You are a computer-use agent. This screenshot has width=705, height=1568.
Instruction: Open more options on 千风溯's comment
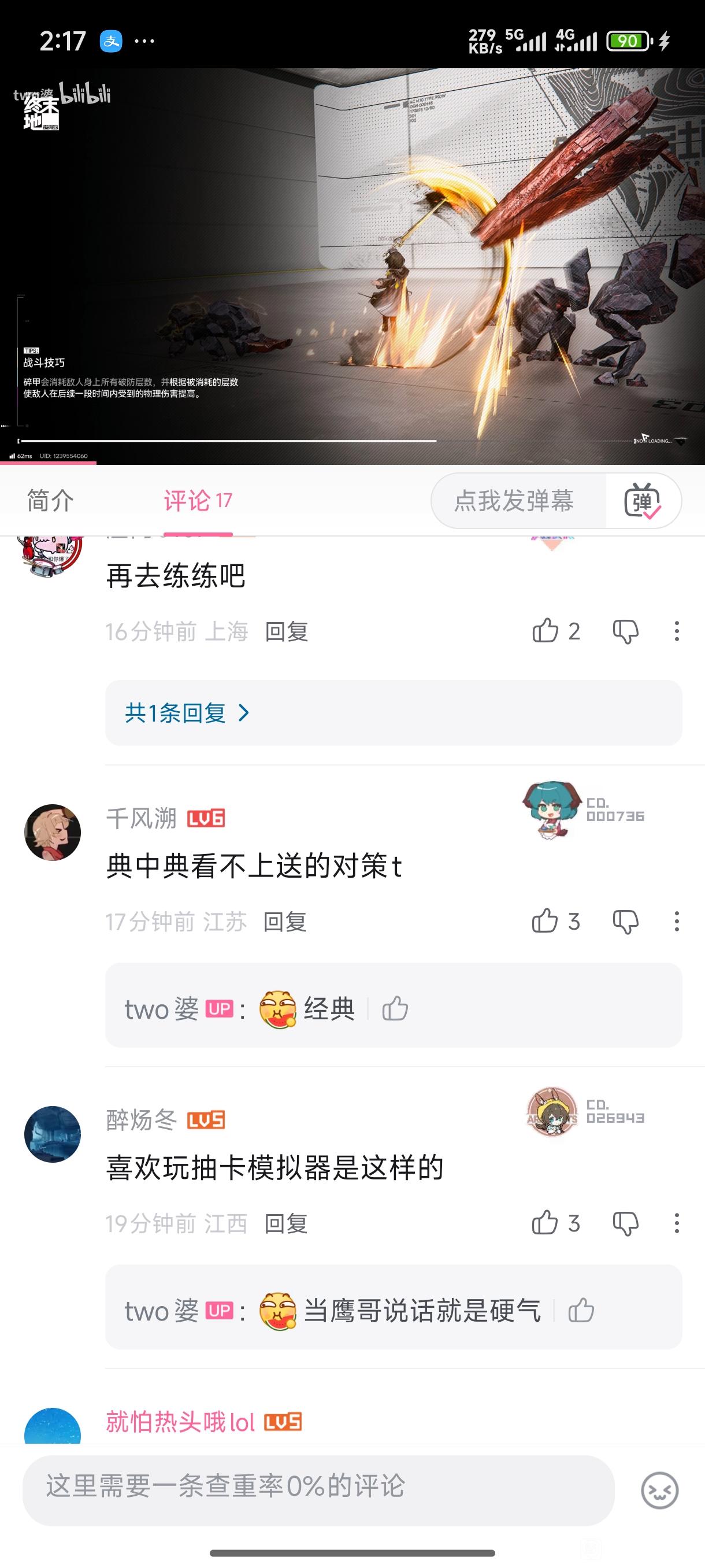point(677,921)
